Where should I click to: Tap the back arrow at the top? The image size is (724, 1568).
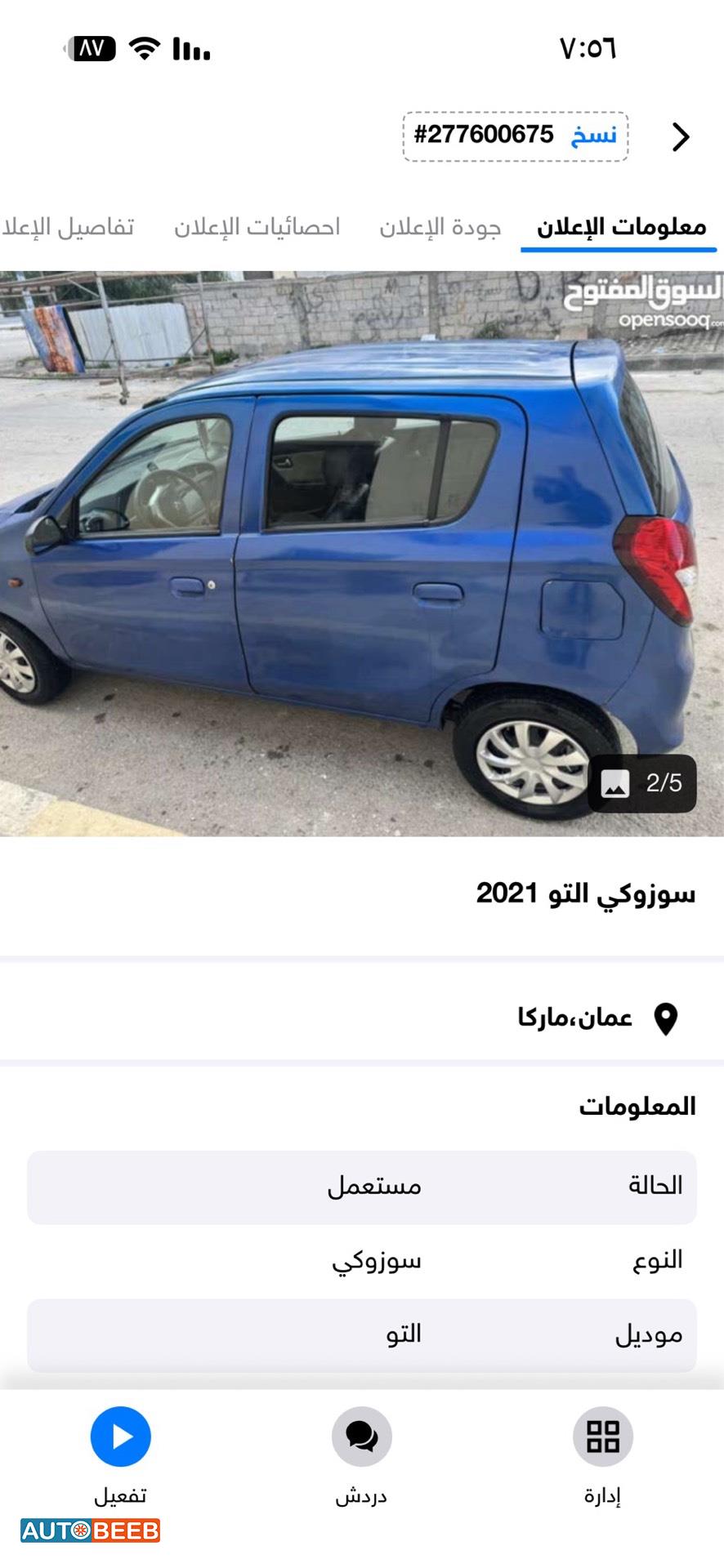pyautogui.click(x=681, y=137)
